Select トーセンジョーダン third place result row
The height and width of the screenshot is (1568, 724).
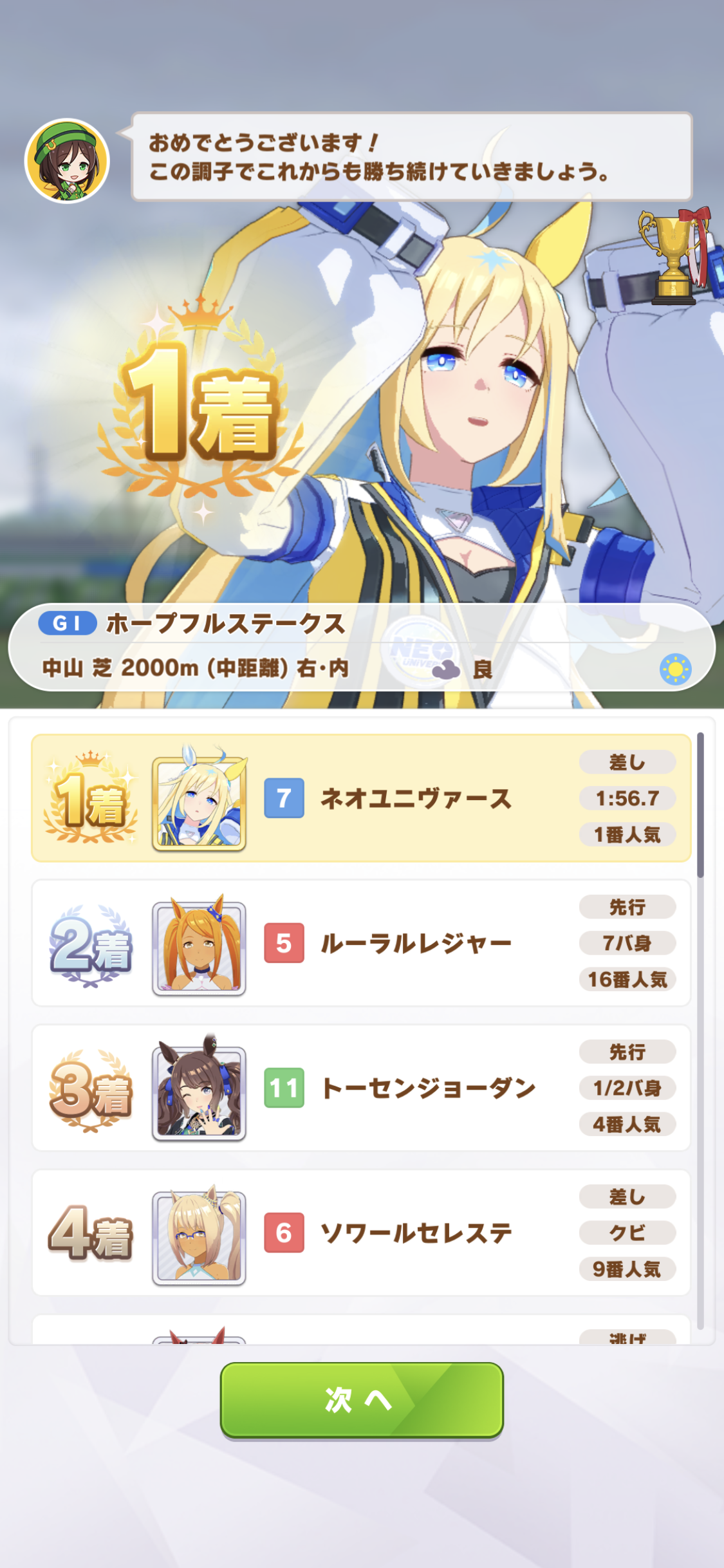click(x=360, y=1088)
